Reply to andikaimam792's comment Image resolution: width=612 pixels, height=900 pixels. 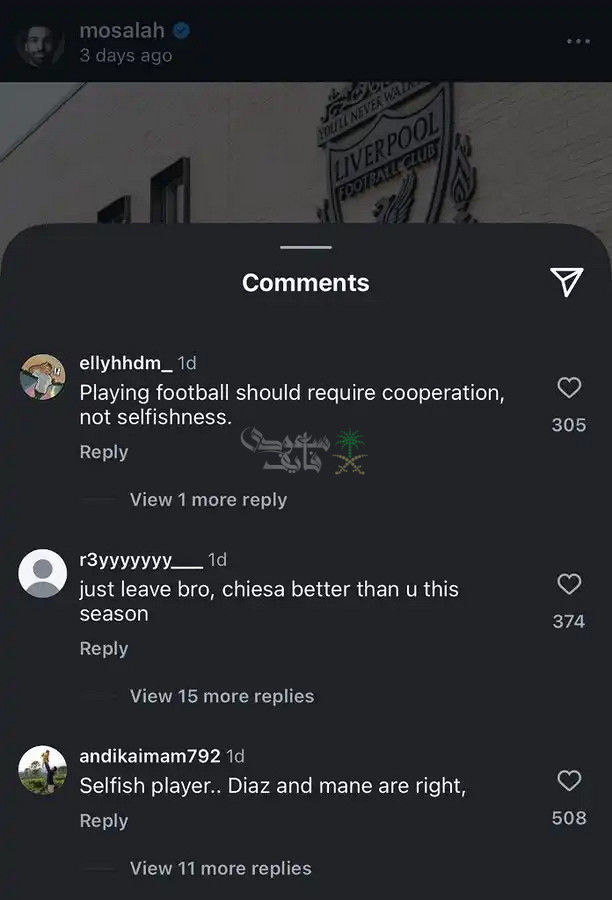point(104,821)
